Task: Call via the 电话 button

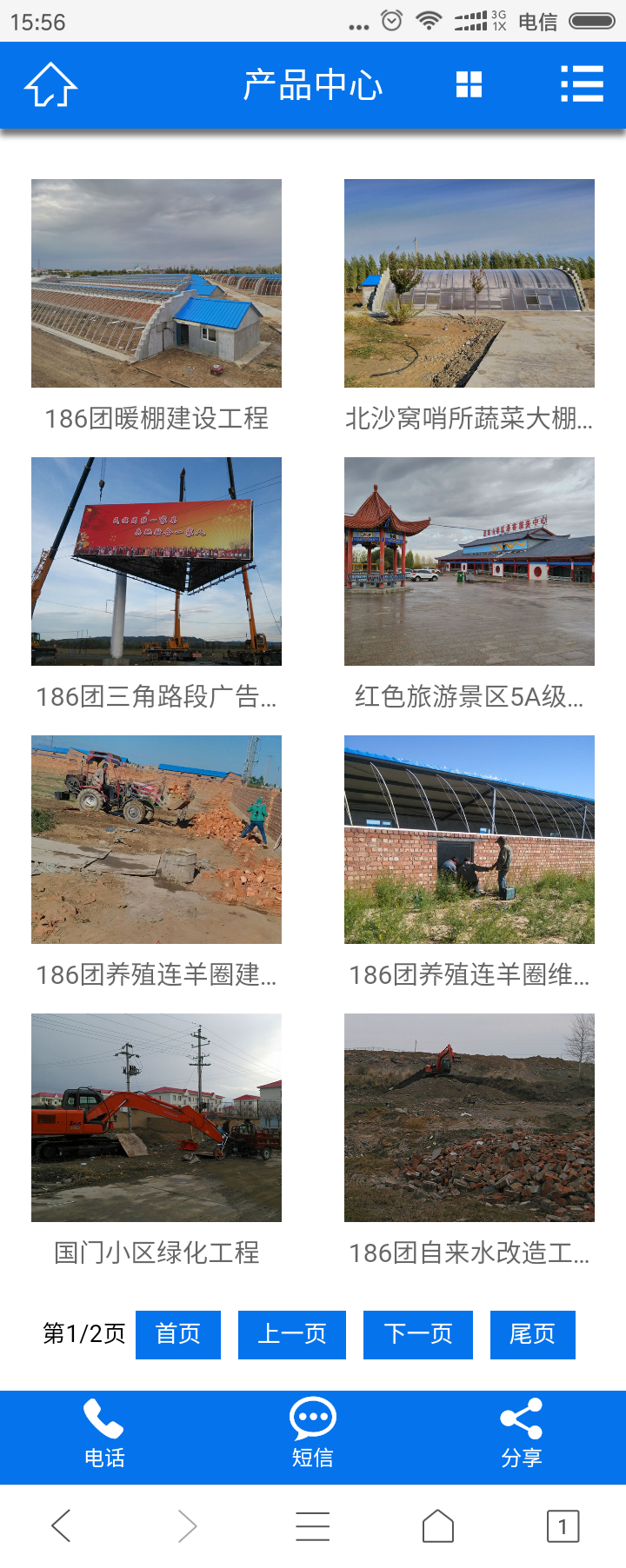Action: [x=104, y=1435]
